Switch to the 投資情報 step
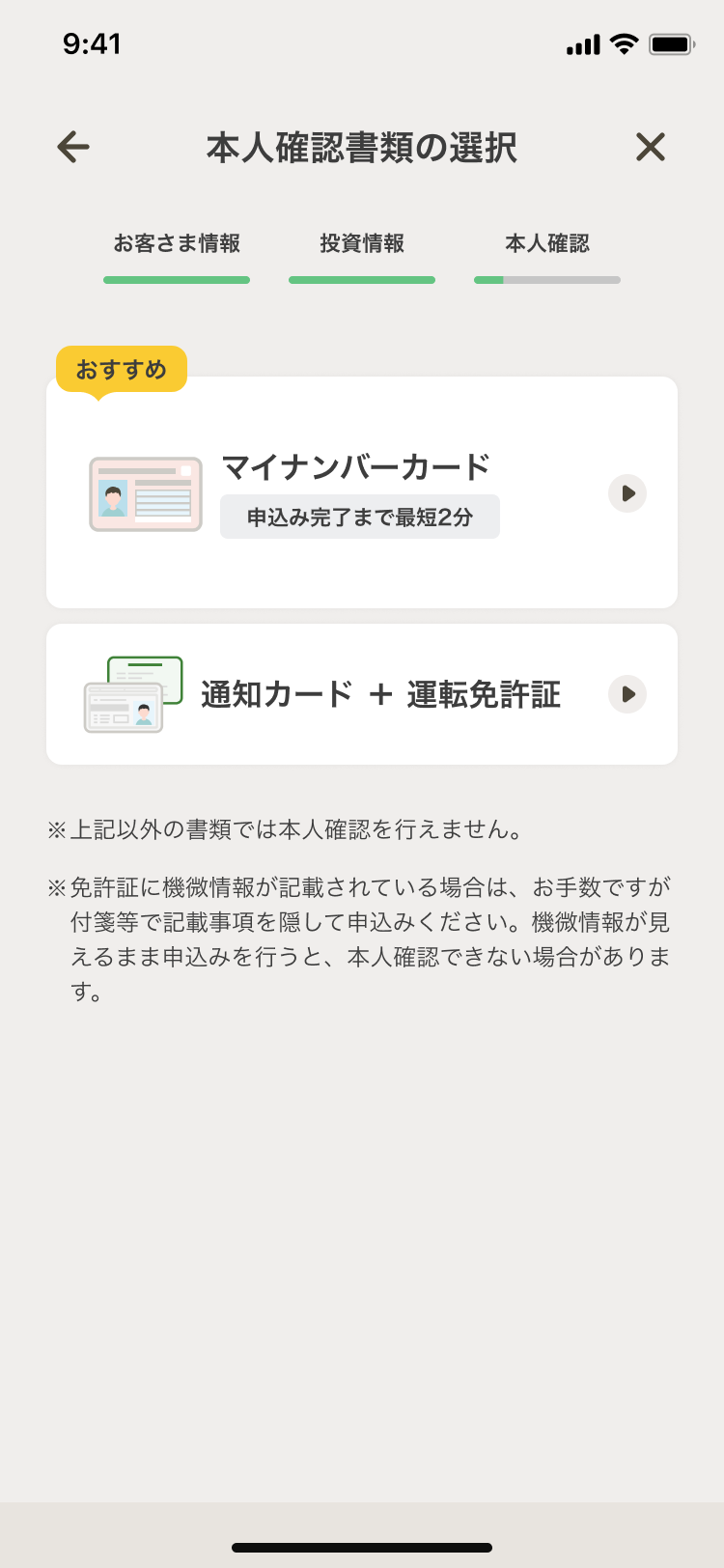This screenshot has width=724, height=1568. [361, 244]
